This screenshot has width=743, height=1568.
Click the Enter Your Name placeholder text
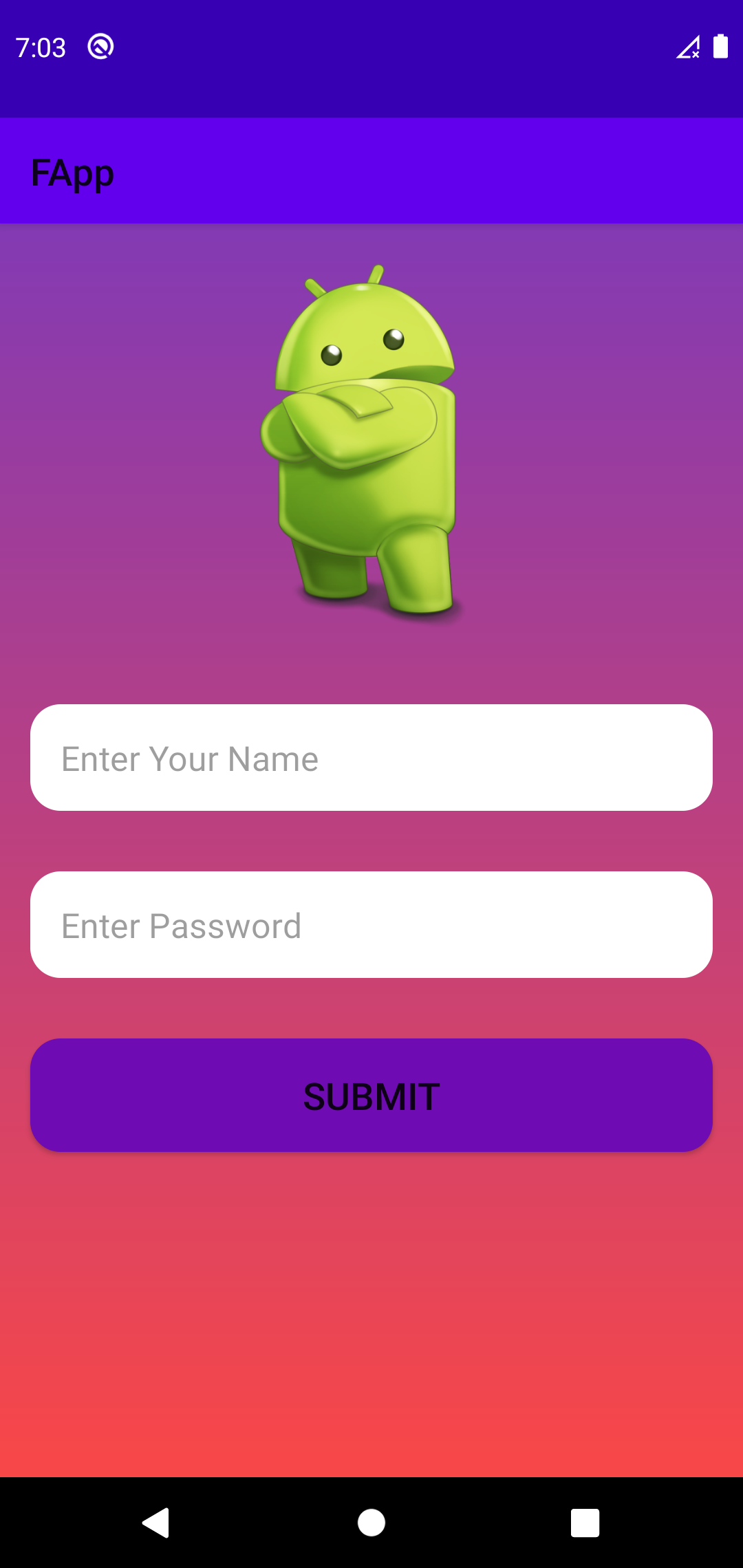pyautogui.click(x=190, y=757)
